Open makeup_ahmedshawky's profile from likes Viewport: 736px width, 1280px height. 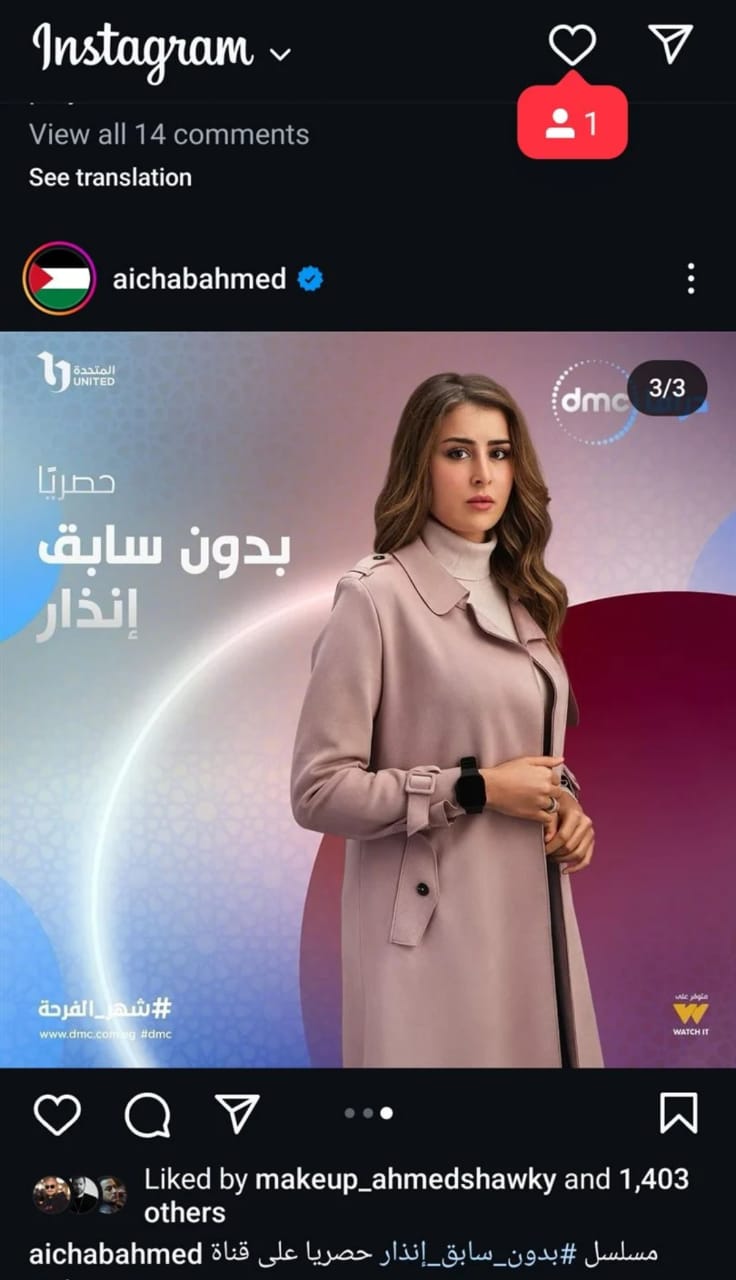tap(405, 1180)
